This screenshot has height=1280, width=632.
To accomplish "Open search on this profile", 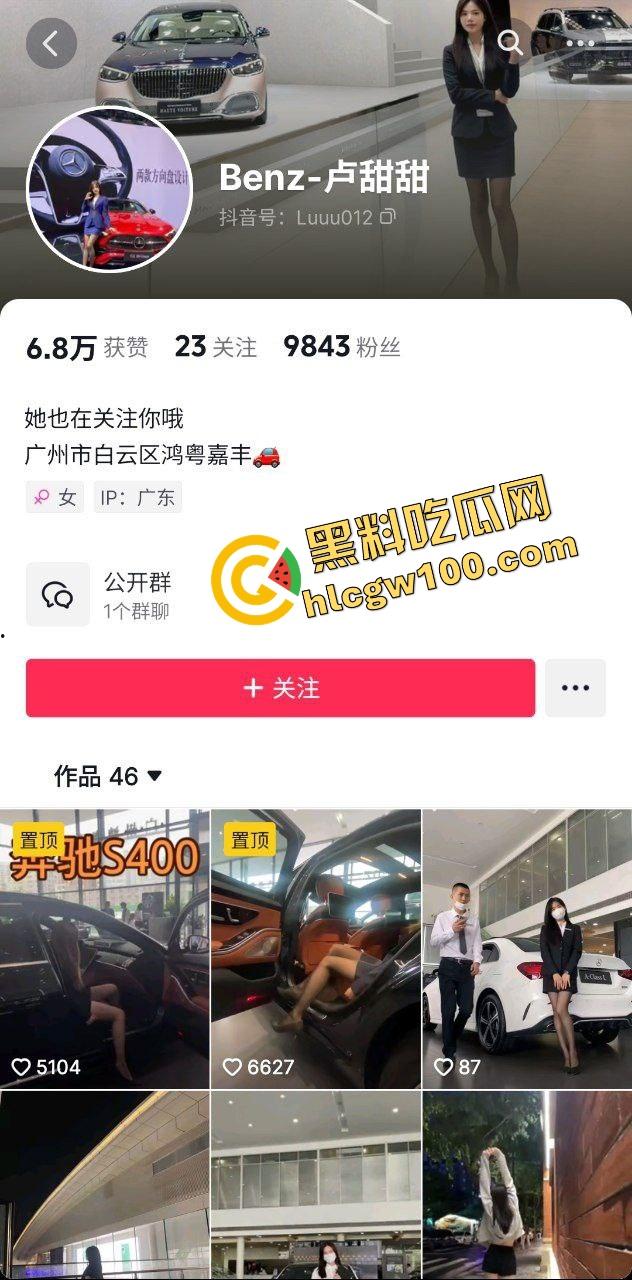I will coord(510,43).
